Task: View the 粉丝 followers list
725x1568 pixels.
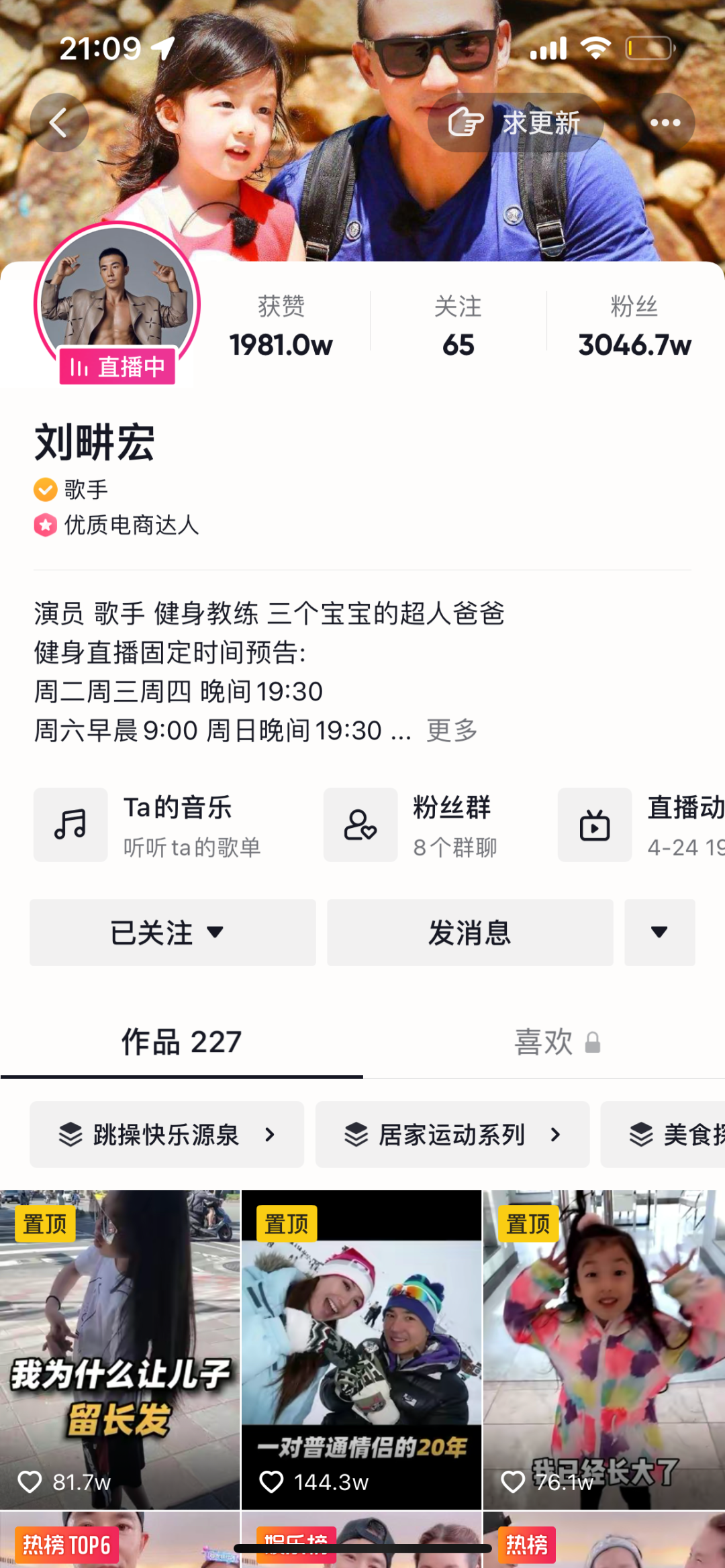Action: (634, 326)
